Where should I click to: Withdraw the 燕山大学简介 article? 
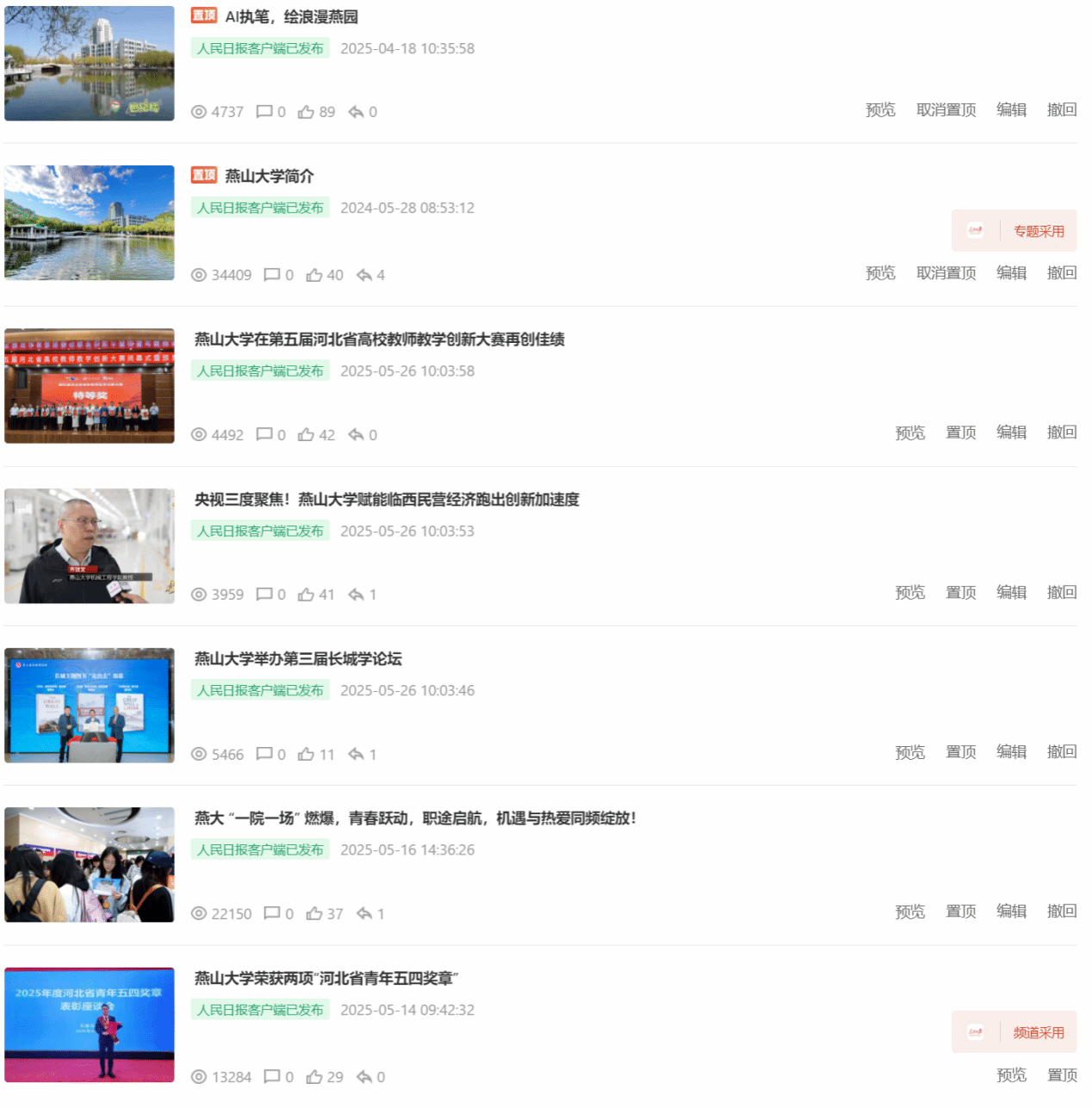click(1061, 273)
